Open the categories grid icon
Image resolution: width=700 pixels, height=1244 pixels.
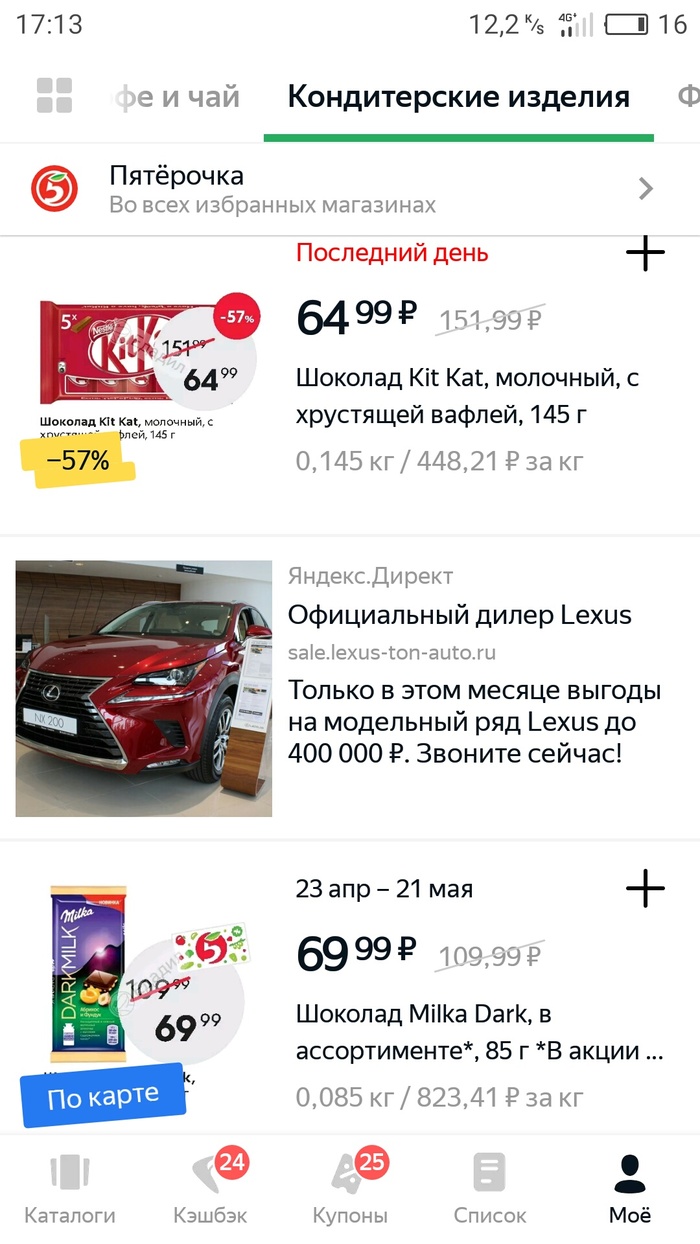(55, 96)
